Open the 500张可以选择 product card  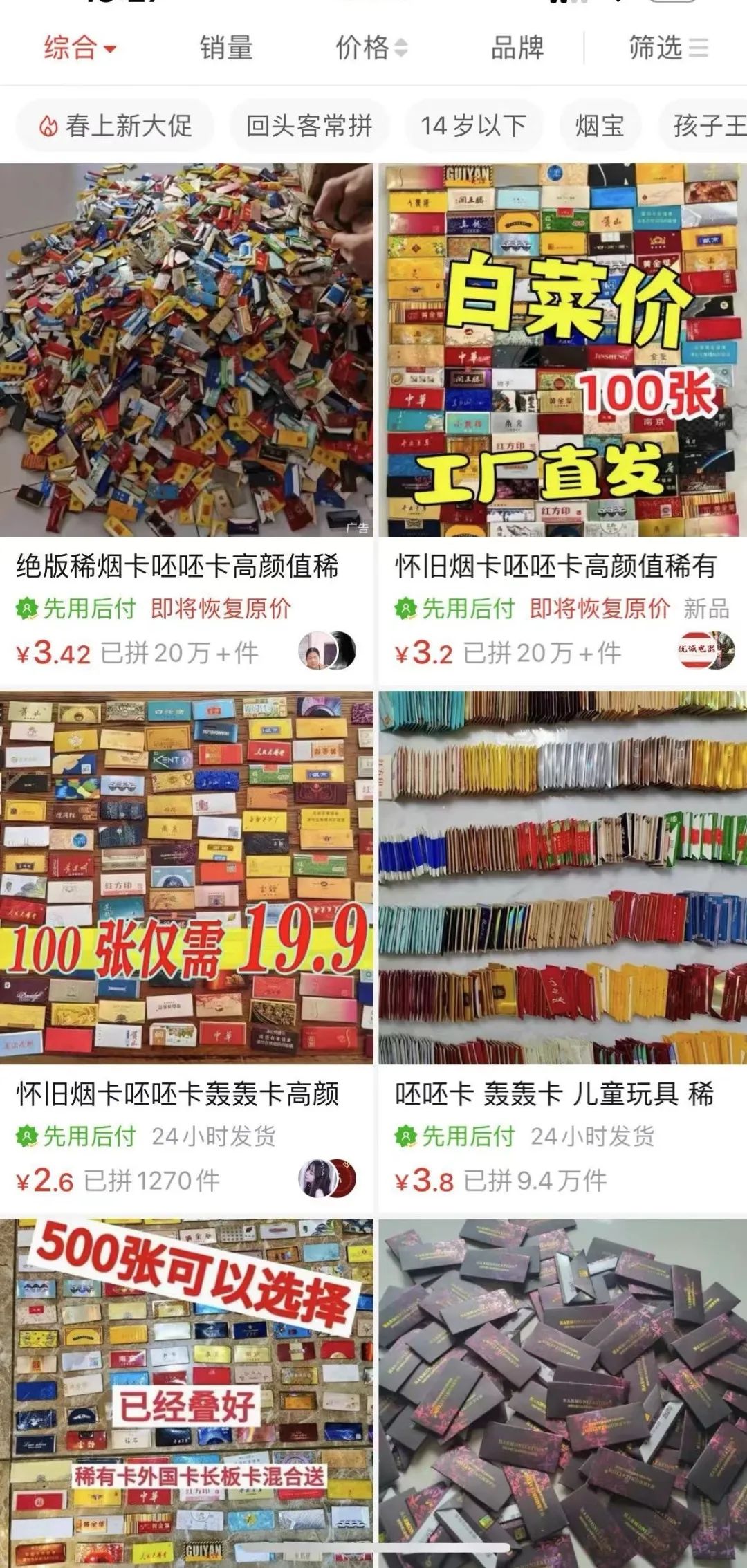pyautogui.click(x=187, y=1390)
